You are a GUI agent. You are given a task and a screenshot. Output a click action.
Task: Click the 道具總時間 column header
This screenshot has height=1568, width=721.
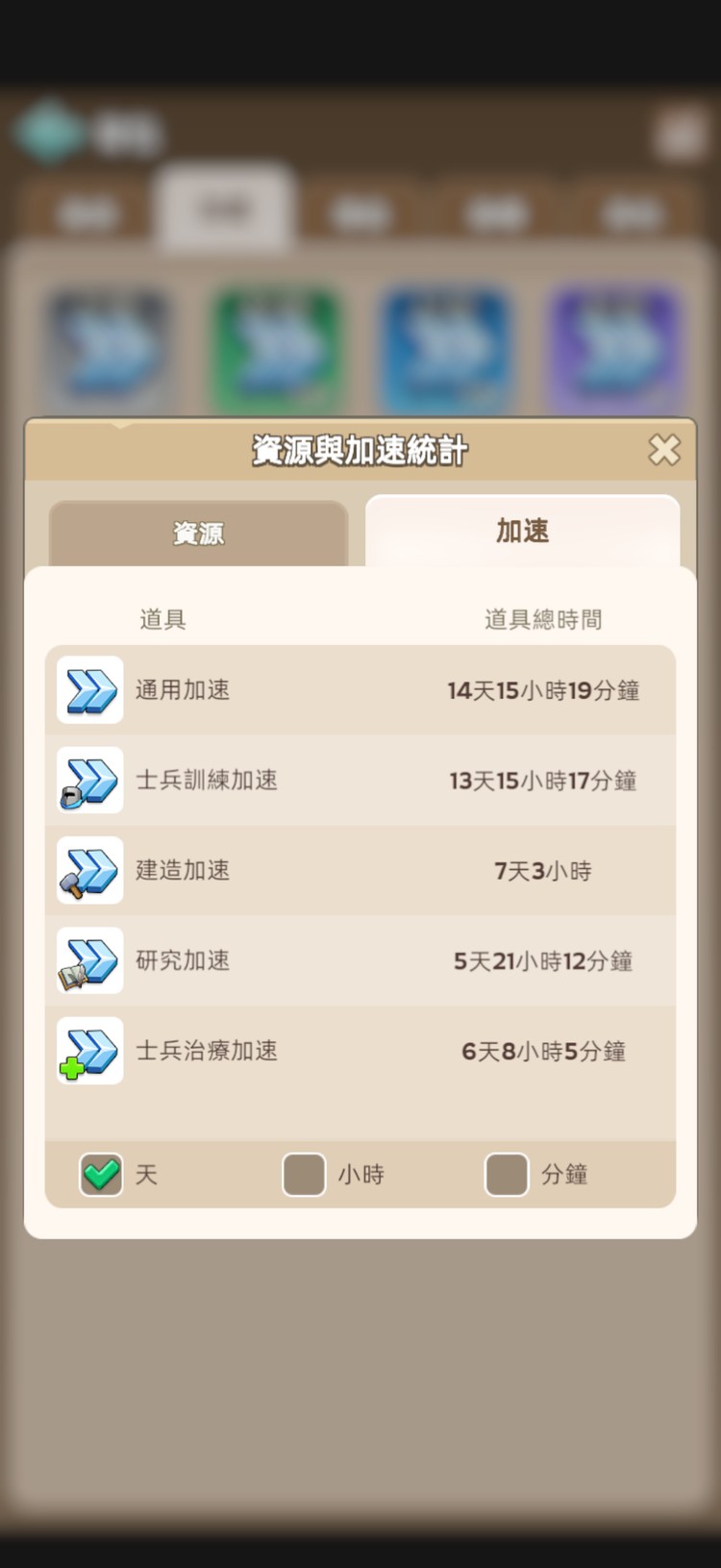[x=542, y=619]
